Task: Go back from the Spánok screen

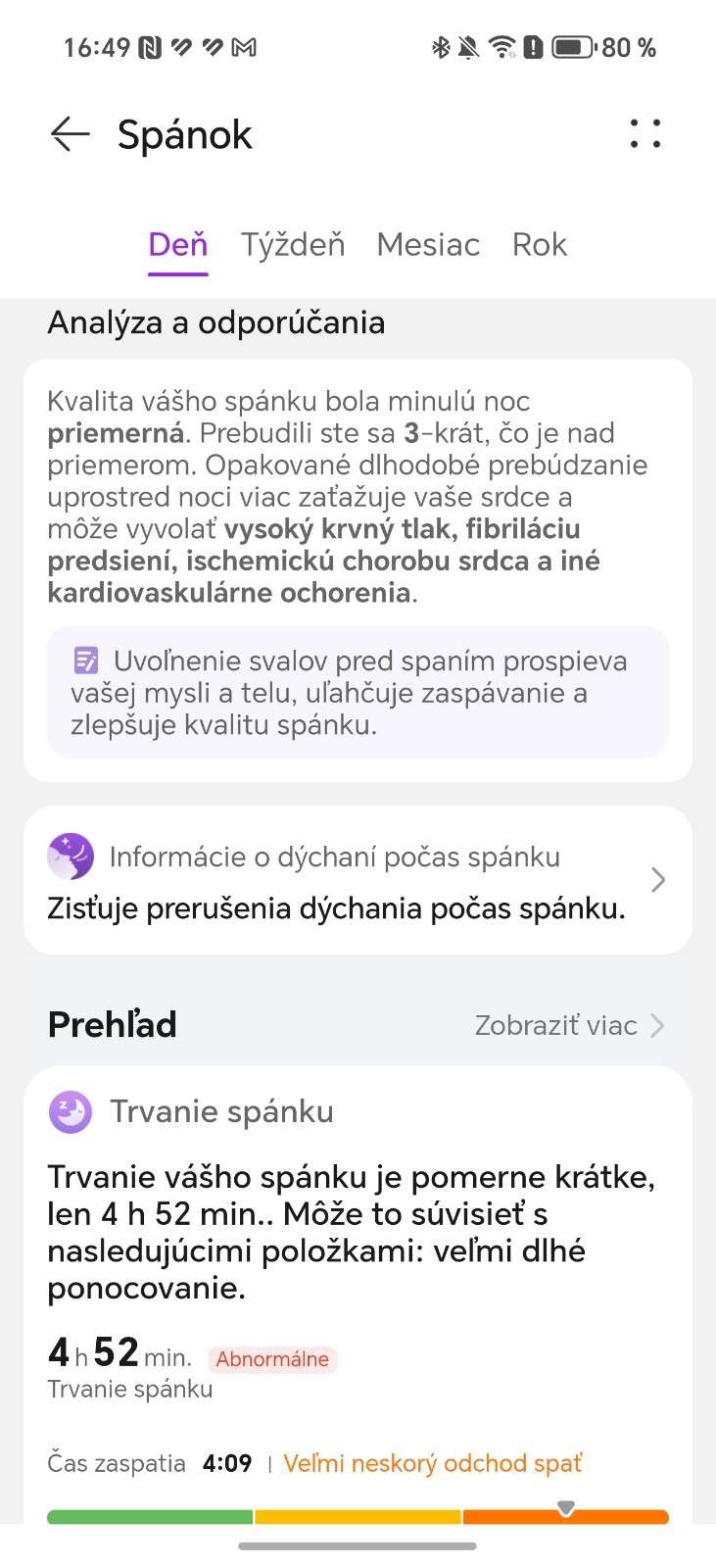Action: click(x=70, y=134)
